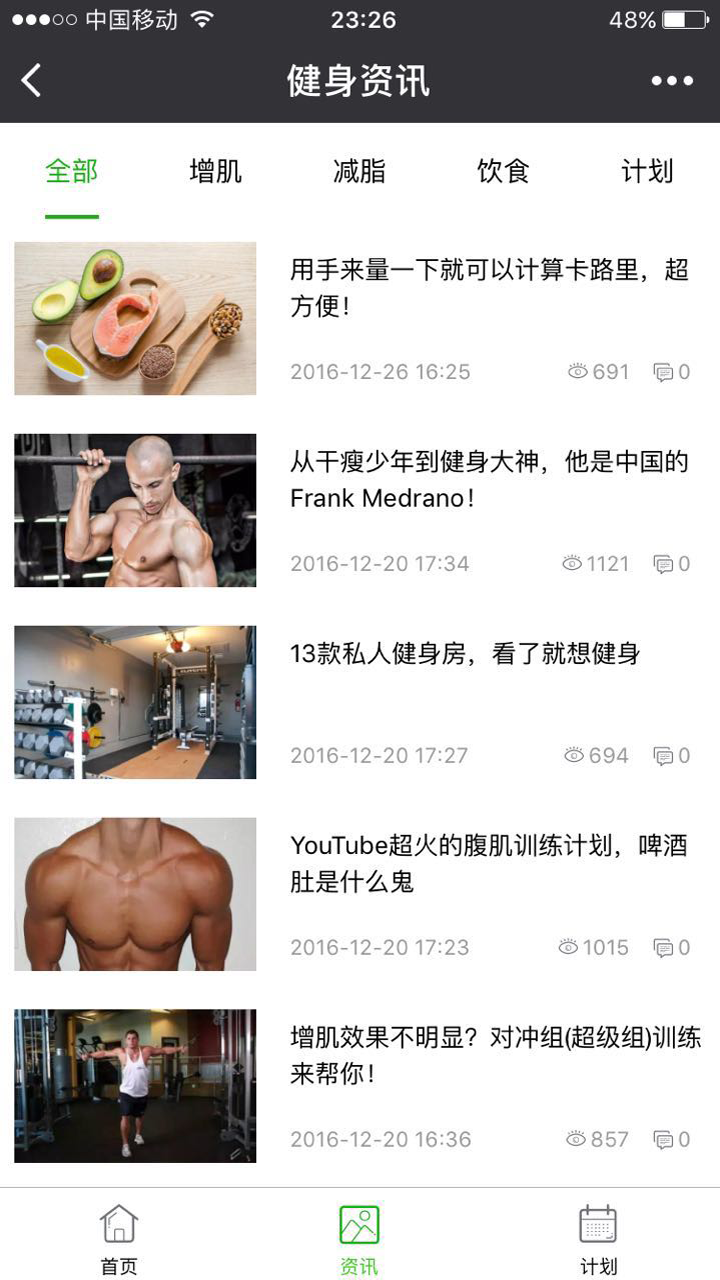
Task: Tap the private gym room thumbnail
Action: [x=135, y=702]
